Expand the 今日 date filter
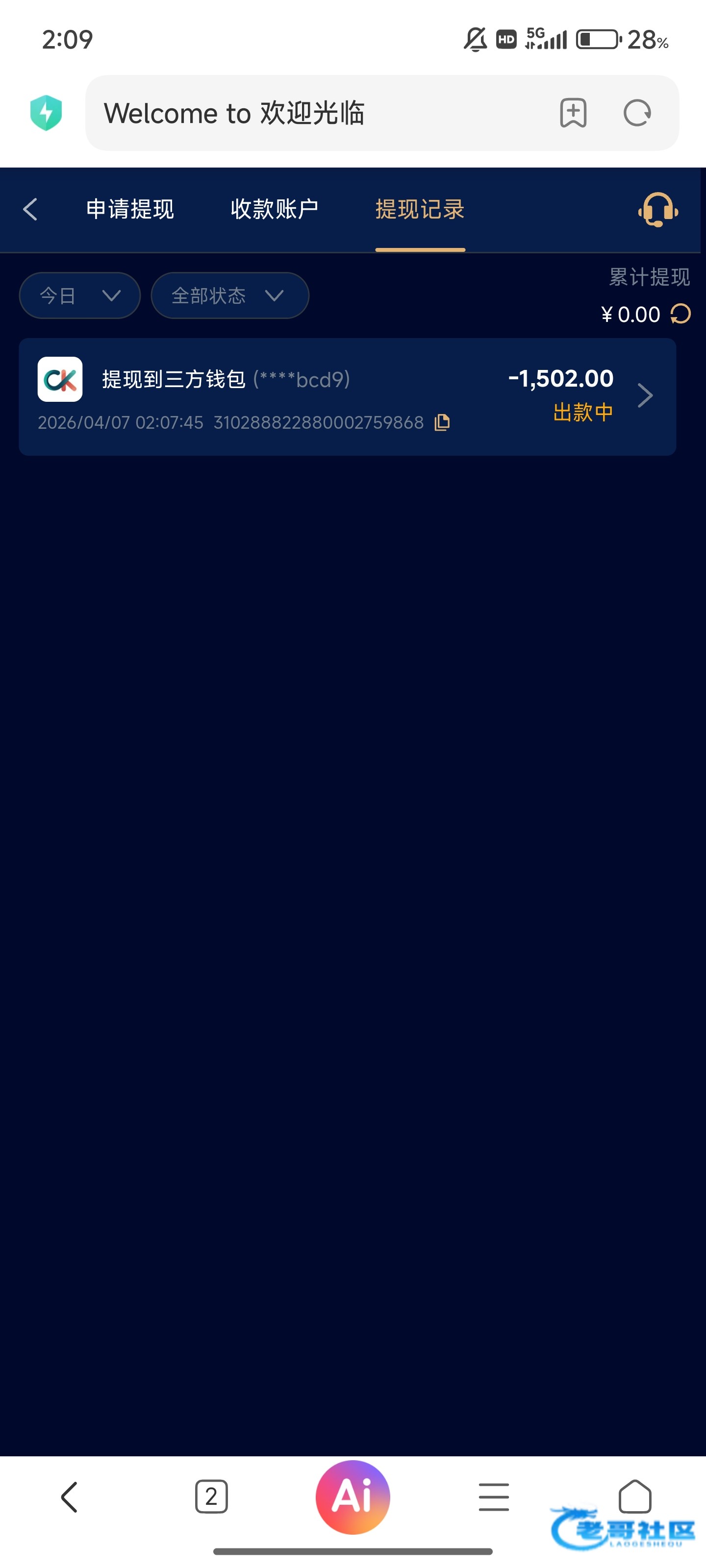The width and height of the screenshot is (706, 1568). point(80,296)
